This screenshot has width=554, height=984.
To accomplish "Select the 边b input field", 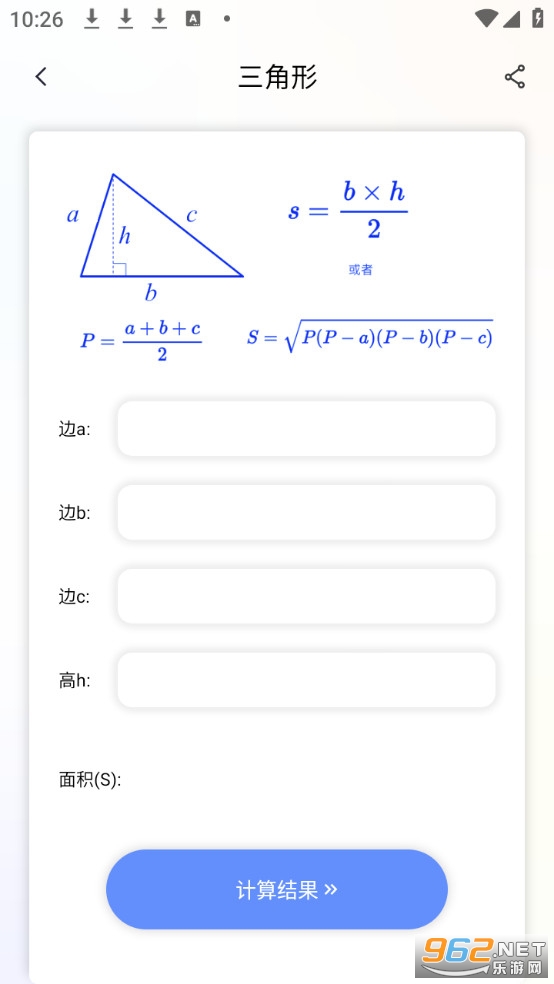I will 306,512.
